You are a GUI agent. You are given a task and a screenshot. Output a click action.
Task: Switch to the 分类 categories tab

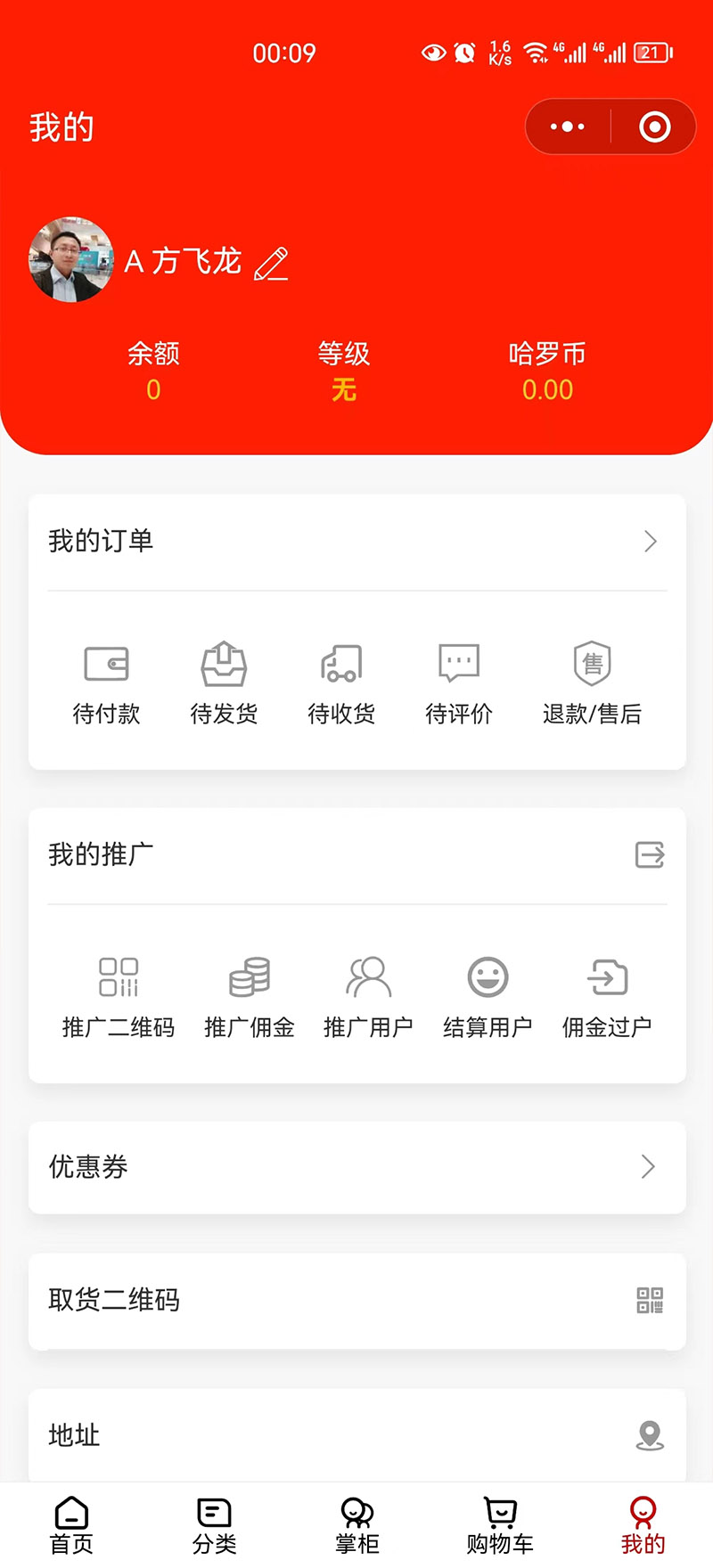pyautogui.click(x=214, y=1525)
